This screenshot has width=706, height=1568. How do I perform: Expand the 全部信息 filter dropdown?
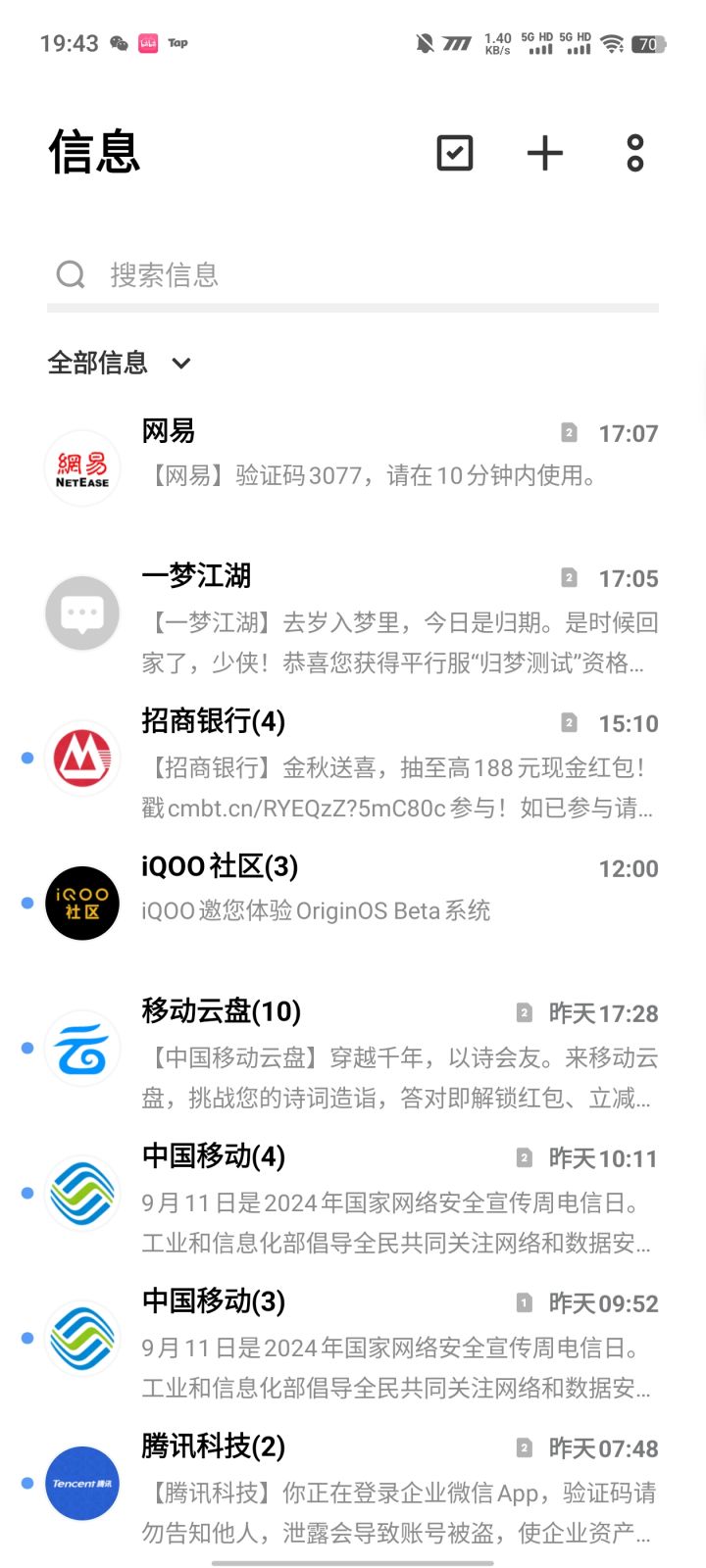pyautogui.click(x=120, y=364)
